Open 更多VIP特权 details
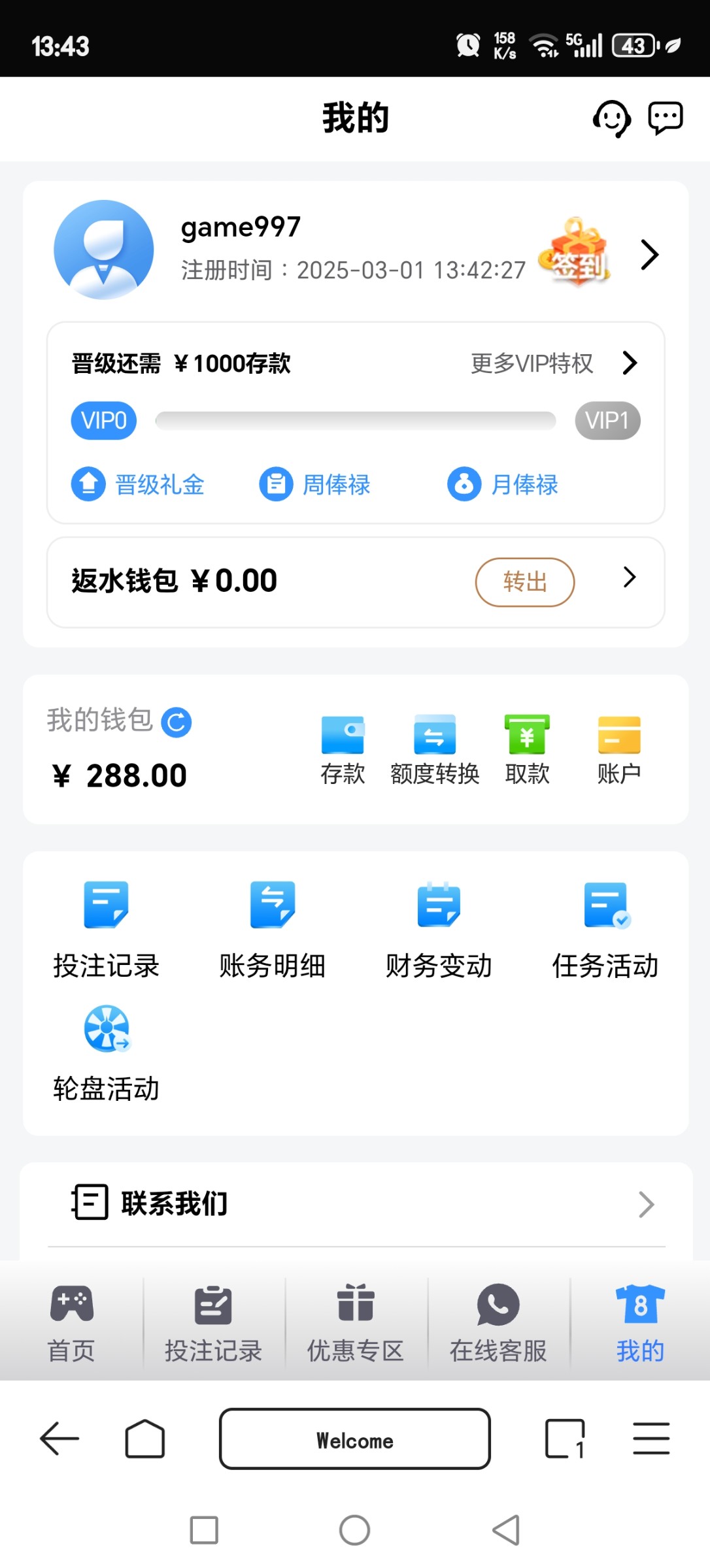Screen dimensions: 710x1568 coord(553,363)
